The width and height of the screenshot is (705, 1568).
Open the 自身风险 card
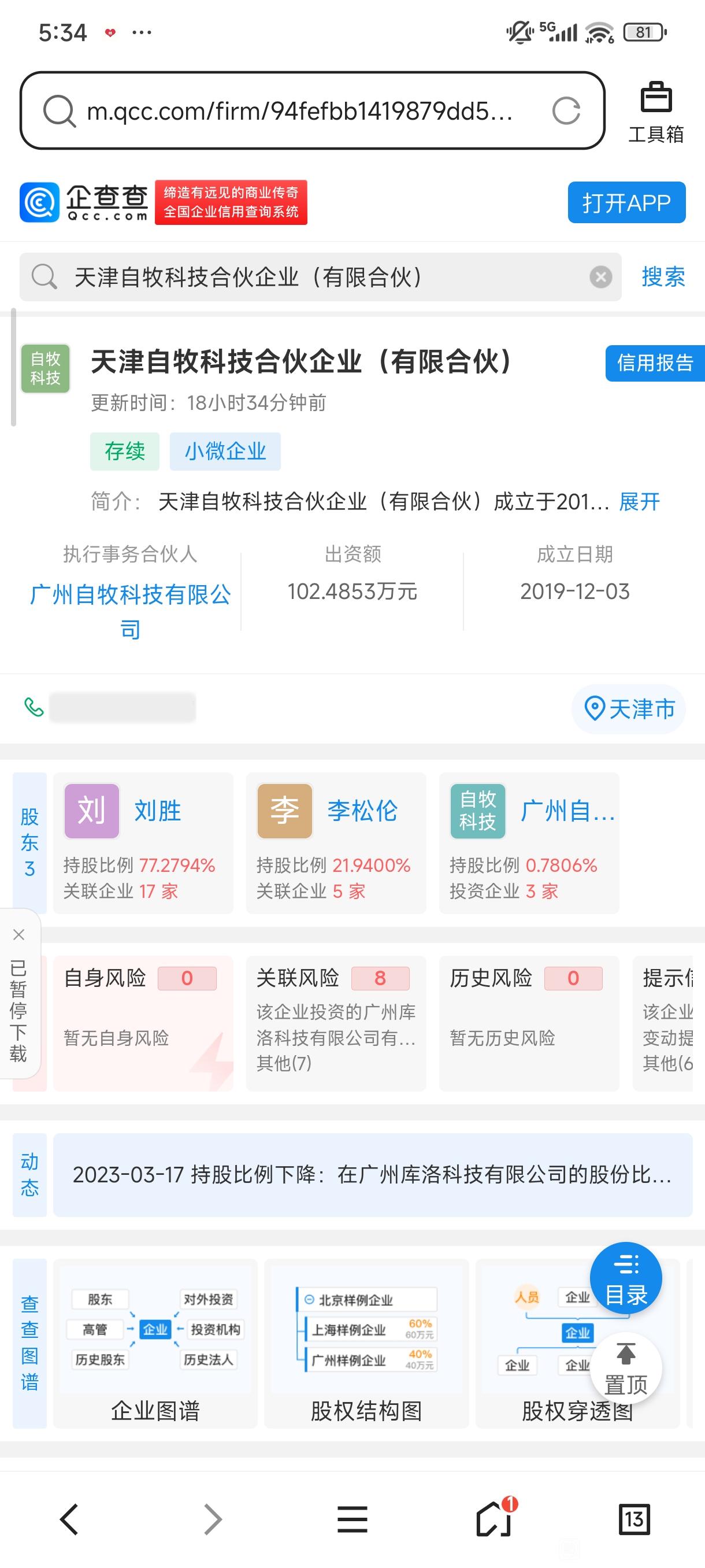pos(143,1023)
